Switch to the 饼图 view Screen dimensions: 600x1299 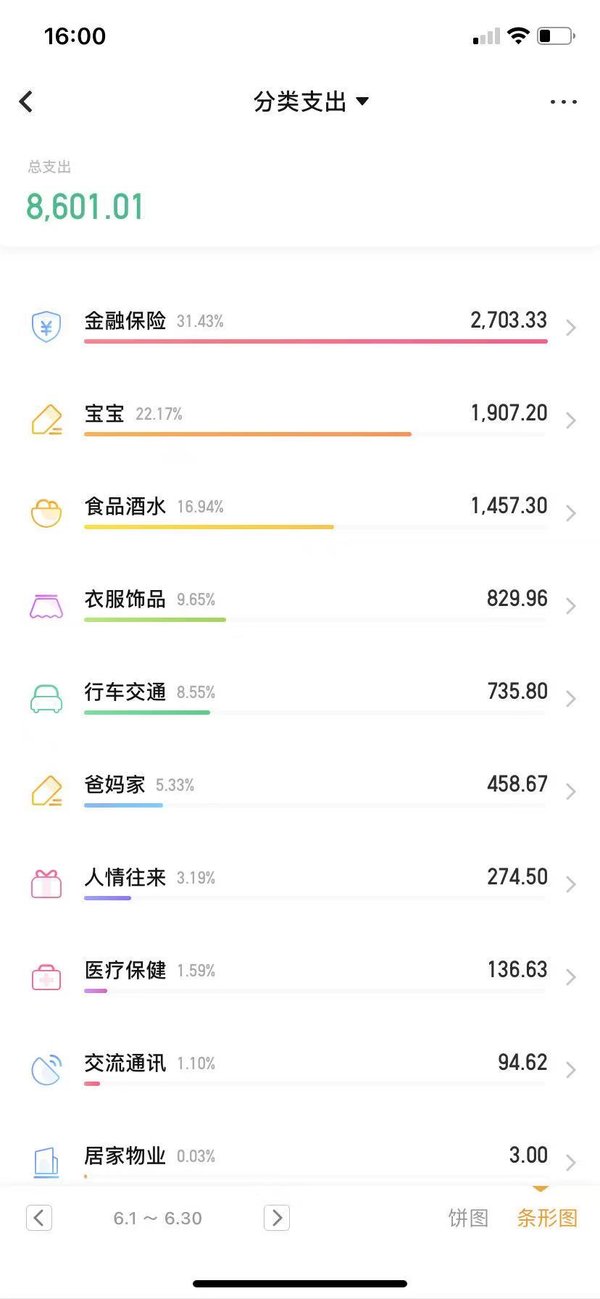click(x=468, y=1218)
